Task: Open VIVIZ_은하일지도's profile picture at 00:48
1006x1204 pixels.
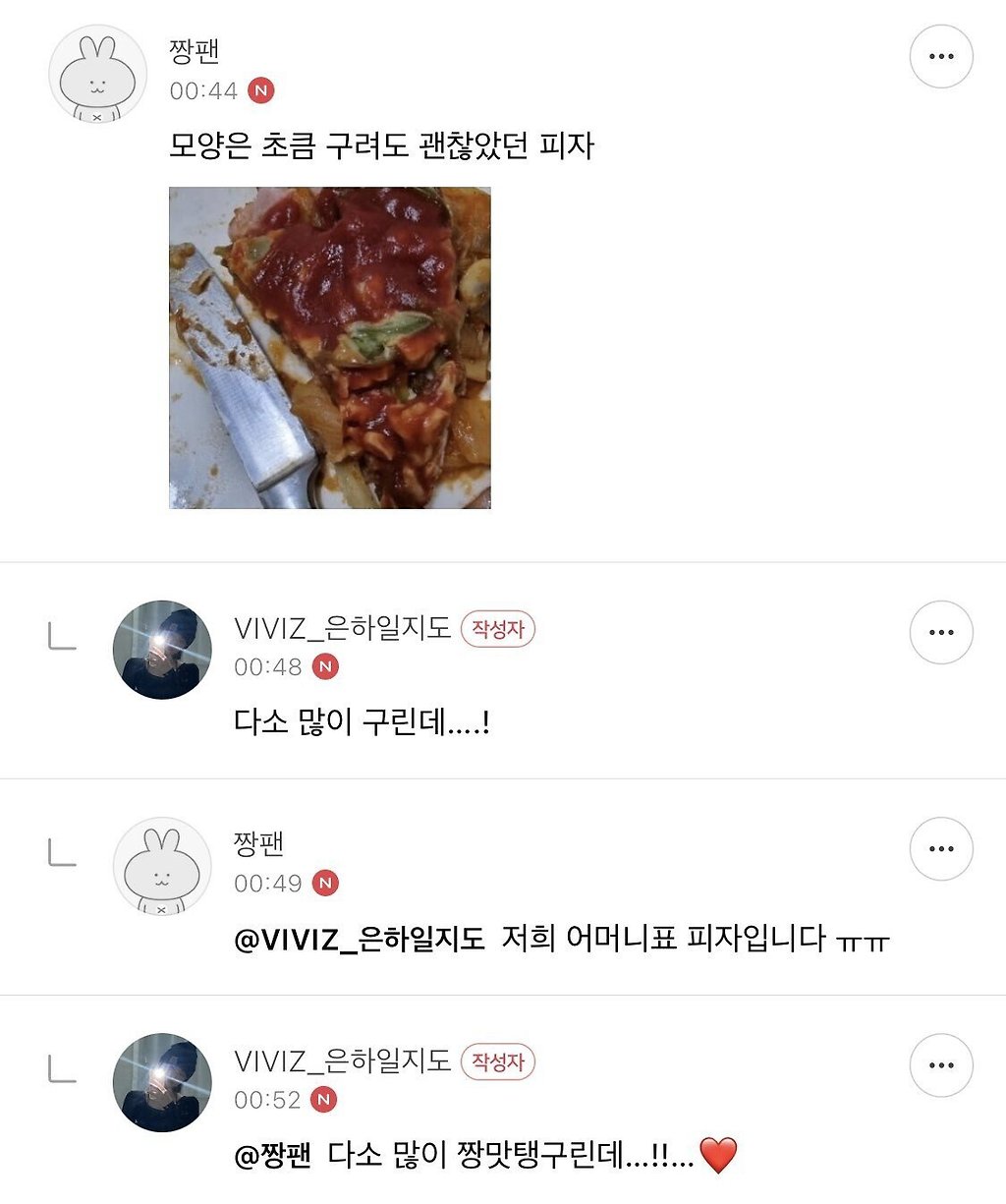Action: (x=162, y=650)
